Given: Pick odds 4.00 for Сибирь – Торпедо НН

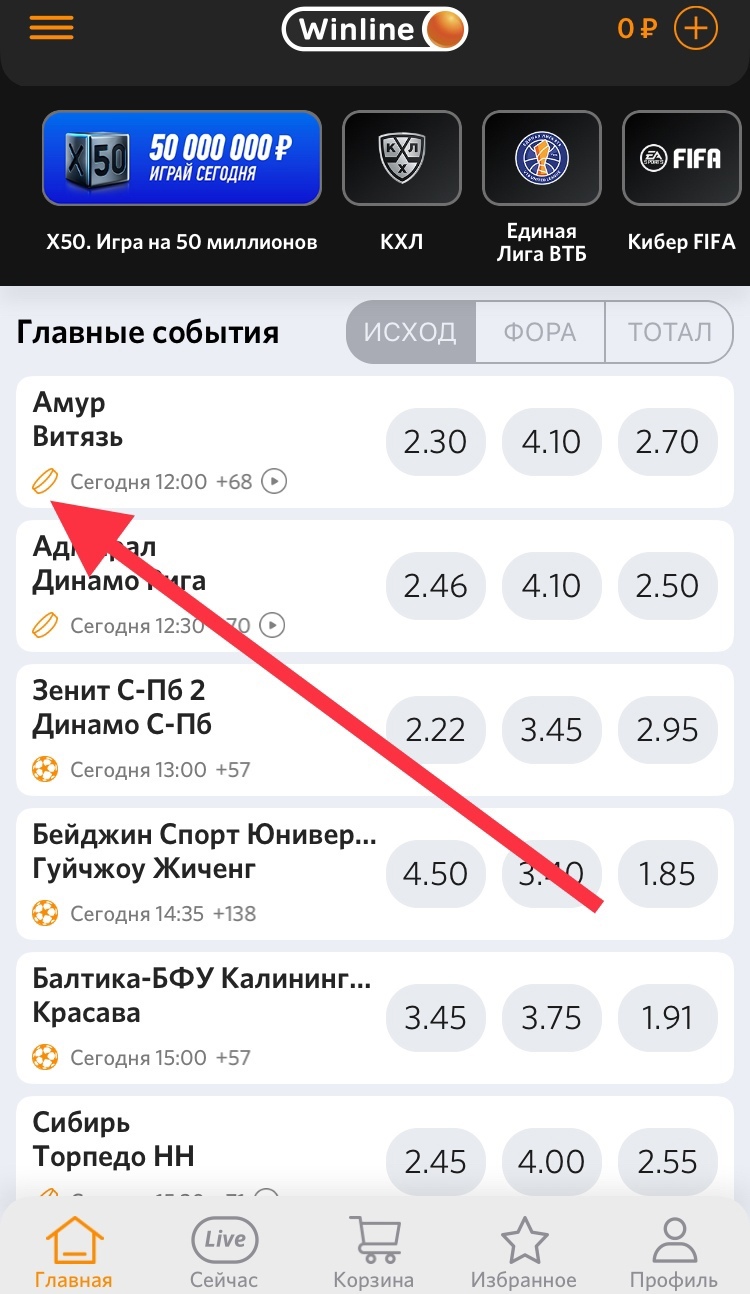Looking at the screenshot, I should pyautogui.click(x=552, y=1162).
